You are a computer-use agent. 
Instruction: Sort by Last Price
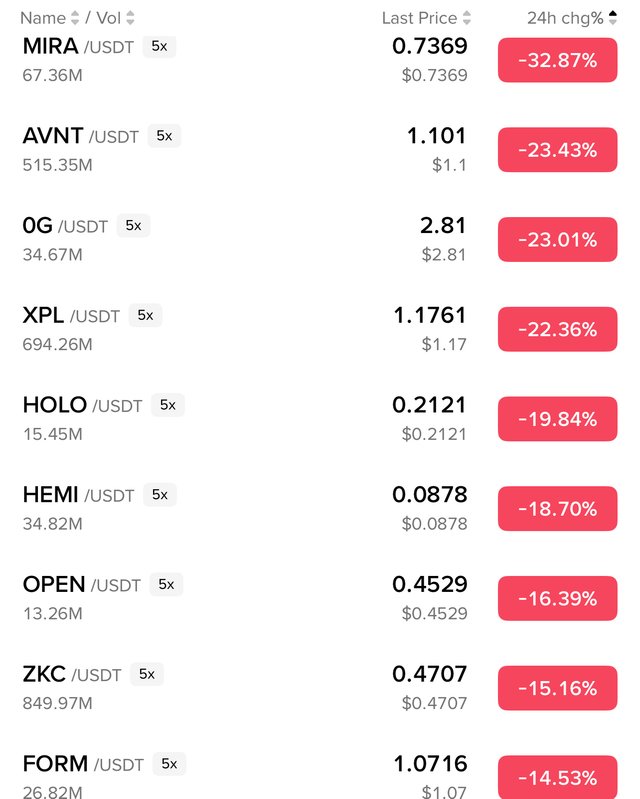pyautogui.click(x=425, y=18)
